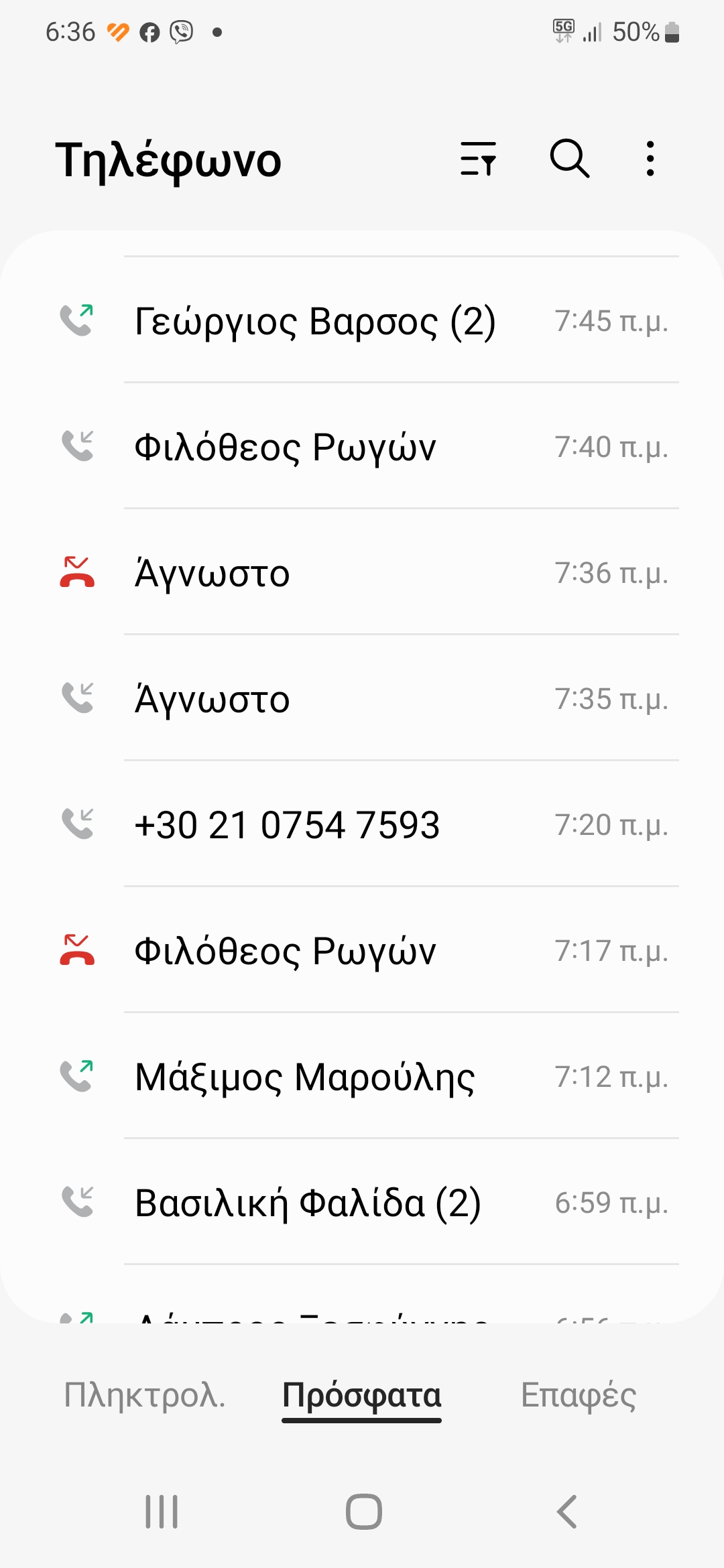Viewport: 724px width, 1568px height.
Task: Switch to the Πληκτρολ. keypad tab
Action: pyautogui.click(x=145, y=1395)
